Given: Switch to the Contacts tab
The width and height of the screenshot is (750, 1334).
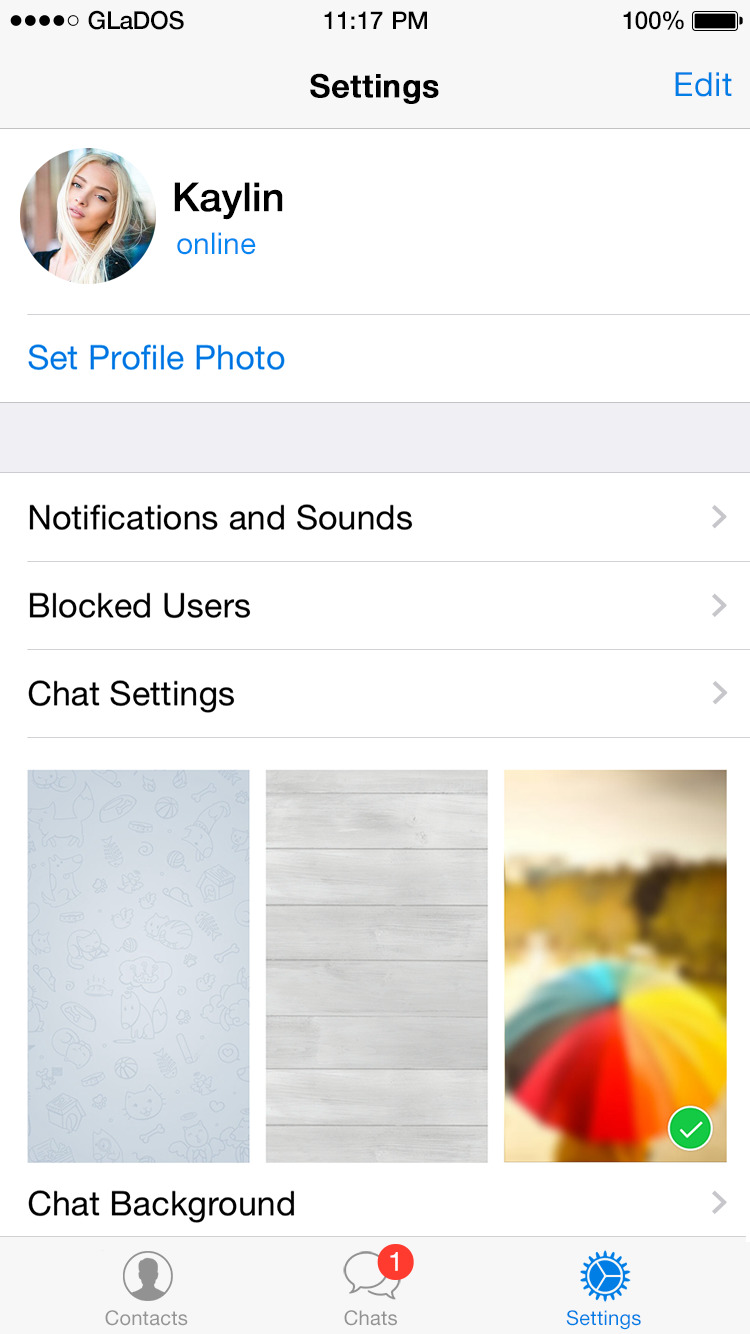Looking at the screenshot, I should coord(147,1288).
